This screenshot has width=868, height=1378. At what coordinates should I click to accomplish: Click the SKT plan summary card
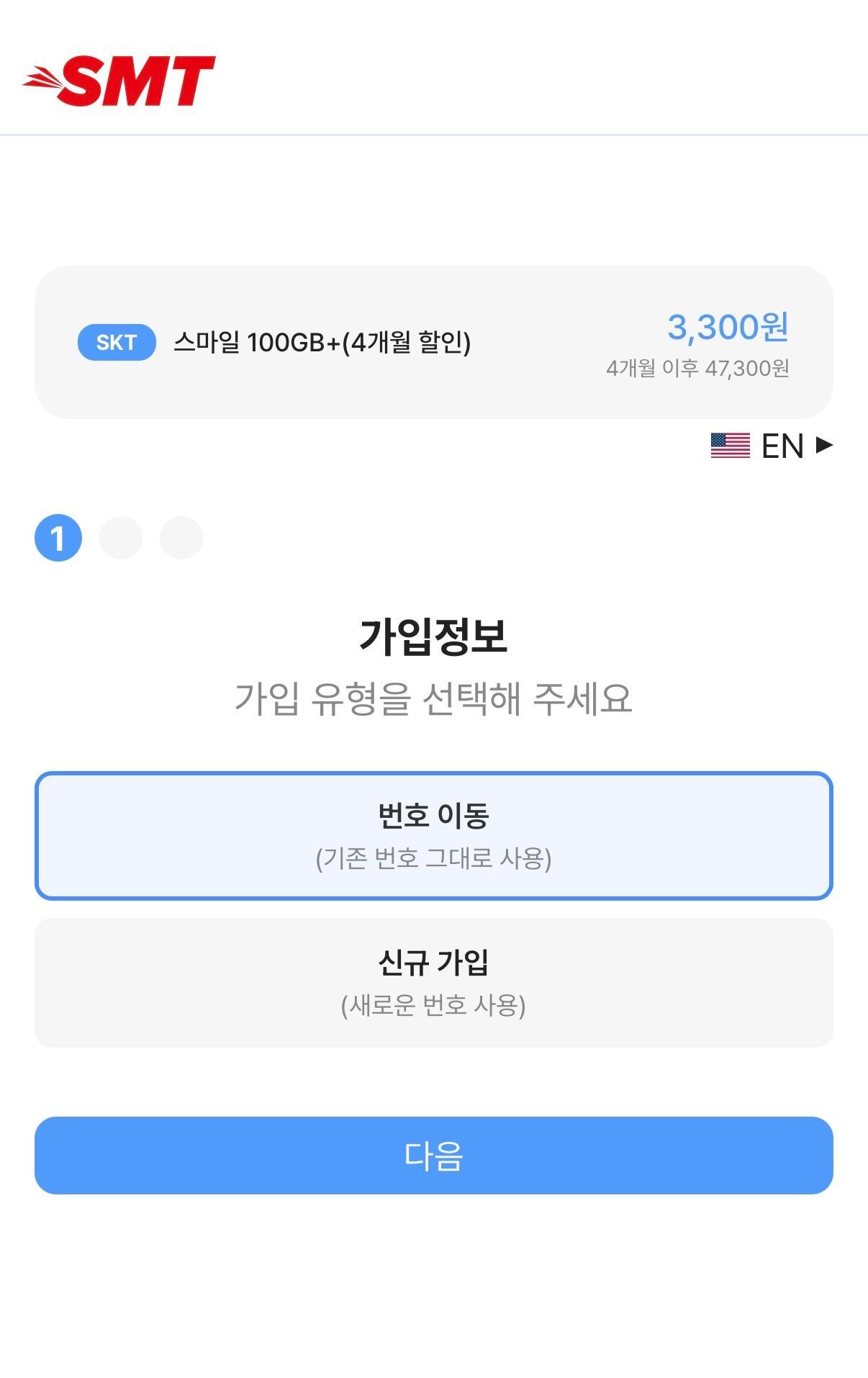click(x=434, y=343)
